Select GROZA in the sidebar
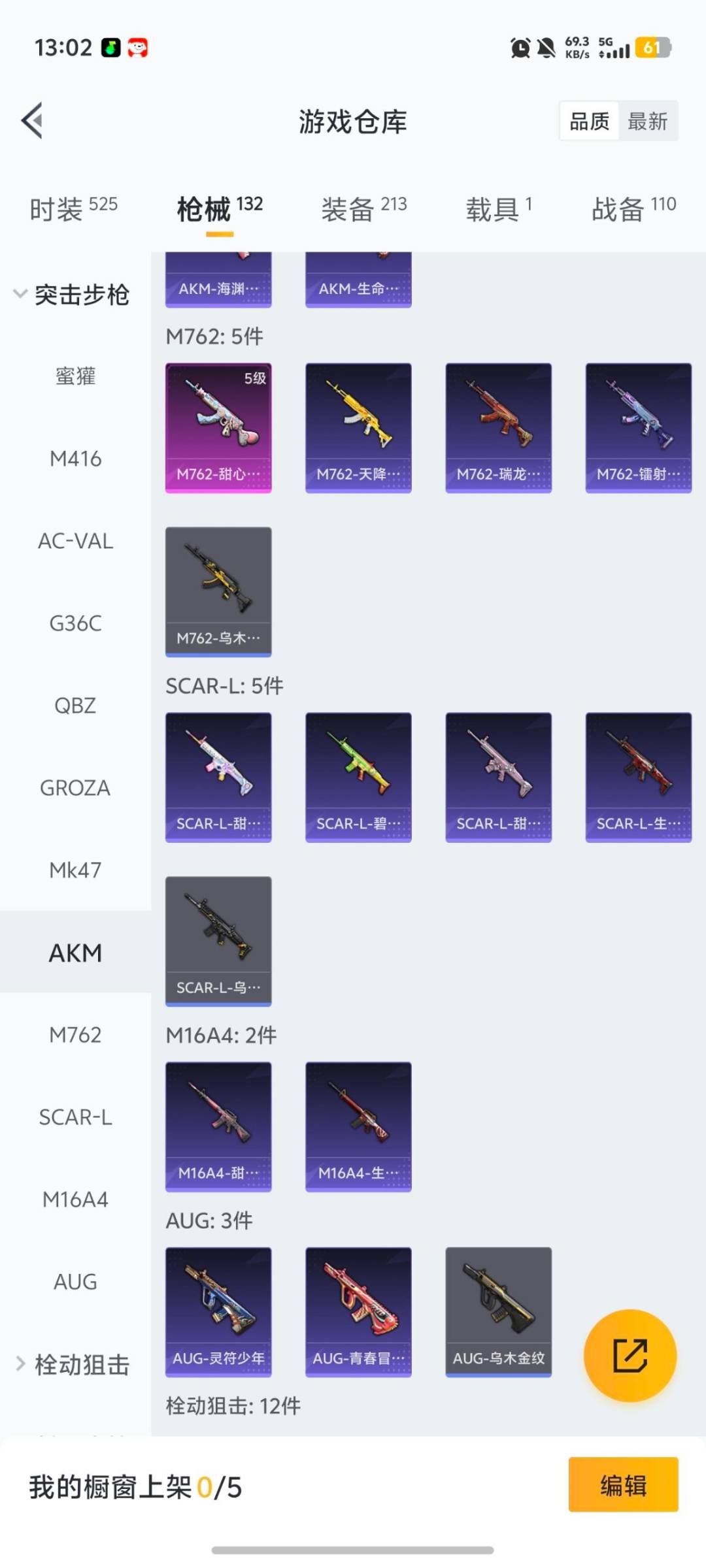Screen dimensions: 706x1568 75,788
